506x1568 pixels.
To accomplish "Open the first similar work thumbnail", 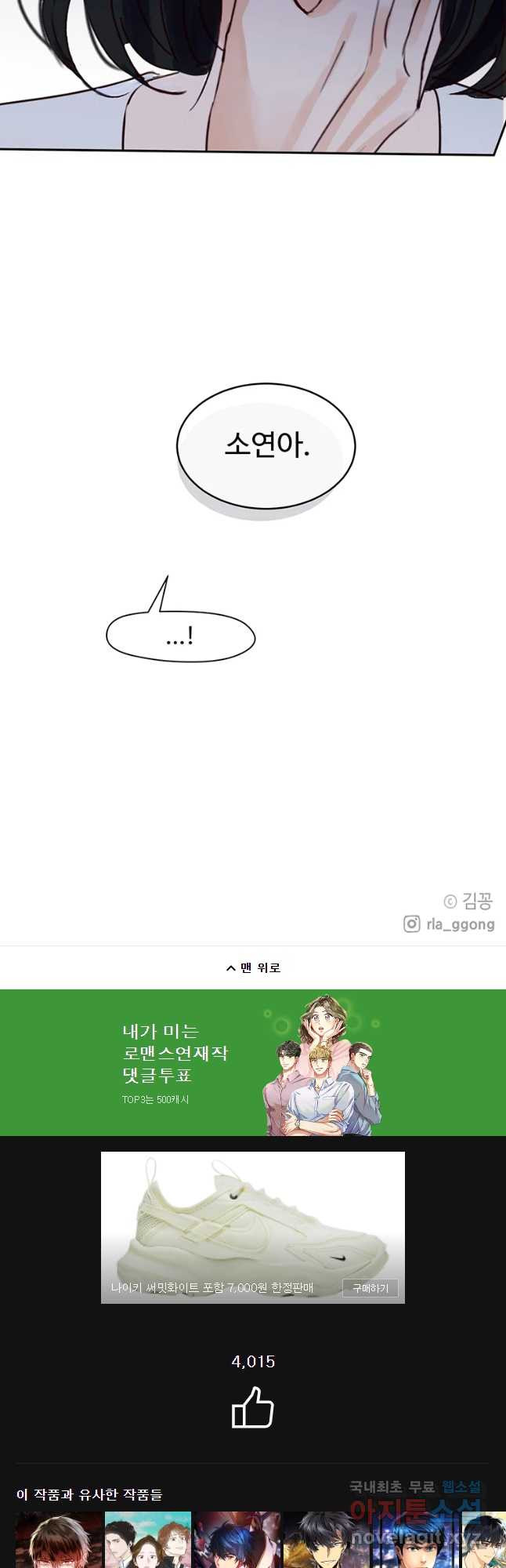I will 59,1540.
